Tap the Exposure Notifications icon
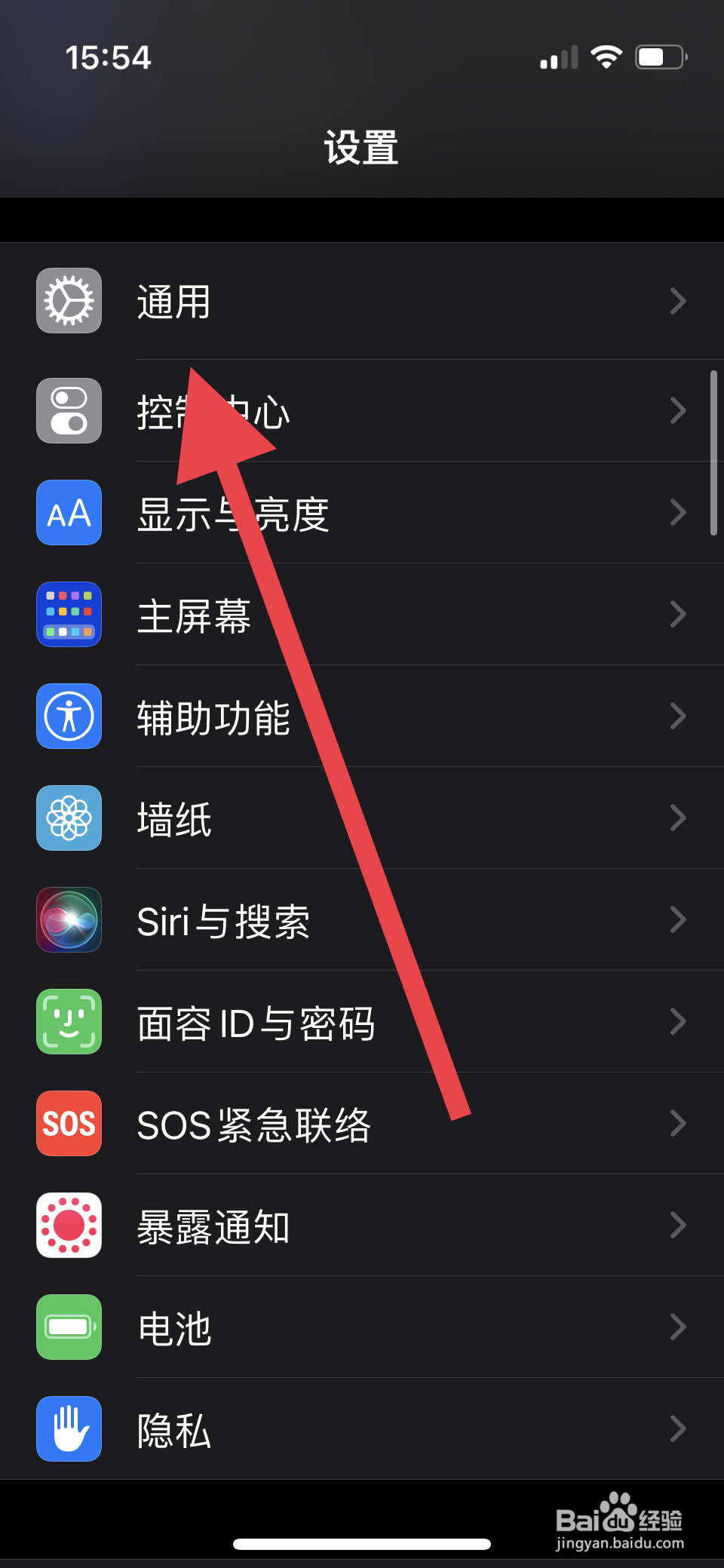724x1568 pixels. [69, 1226]
